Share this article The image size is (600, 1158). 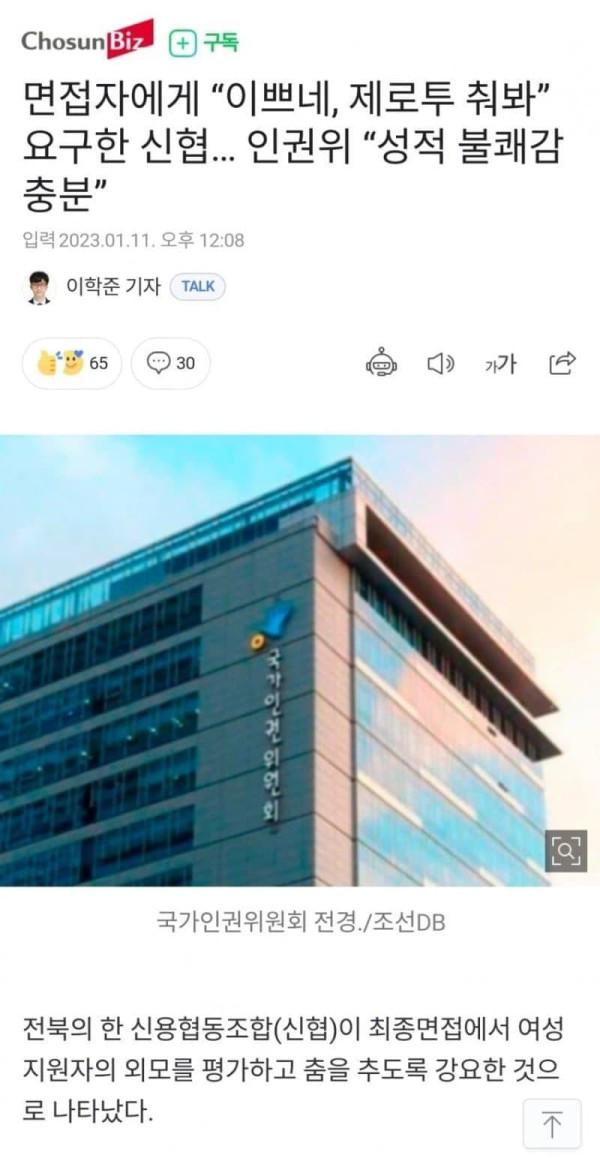[x=562, y=363]
